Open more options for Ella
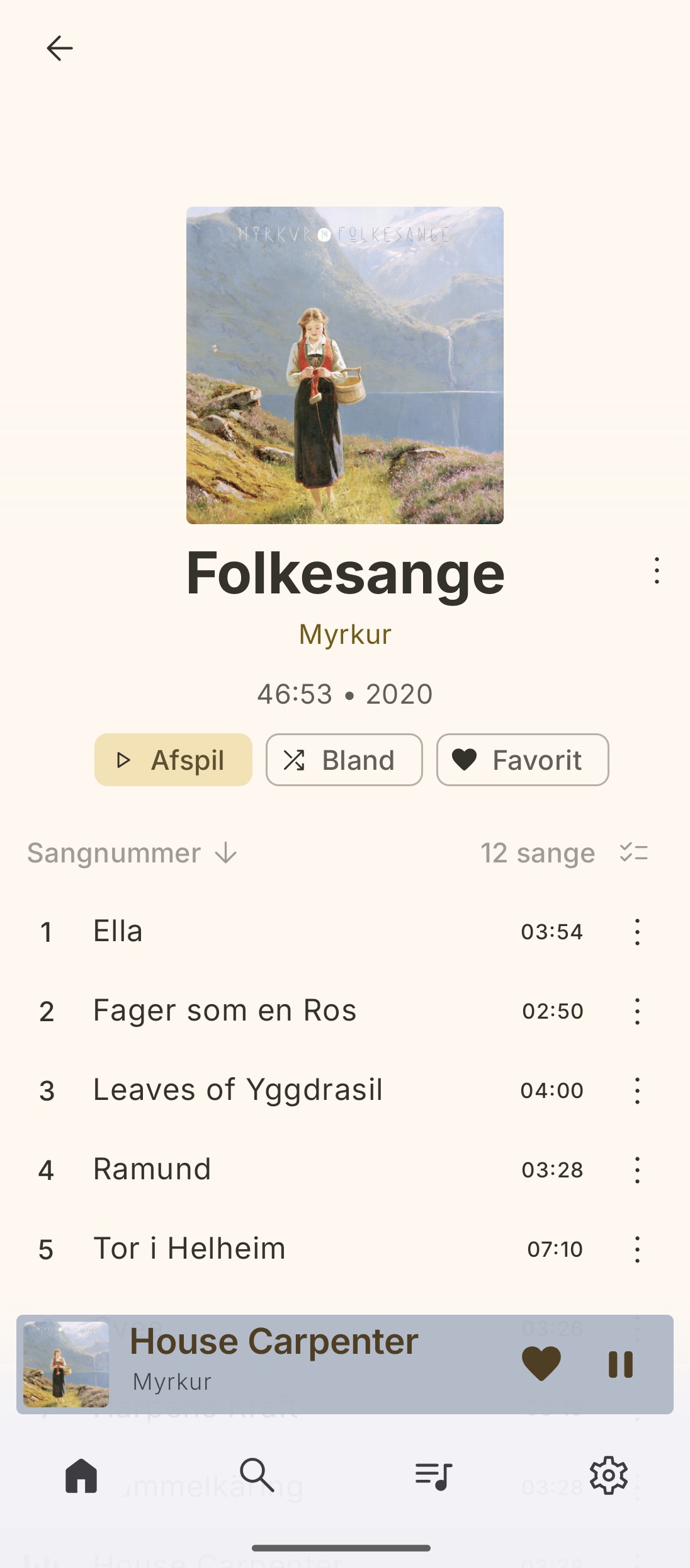 tap(637, 932)
